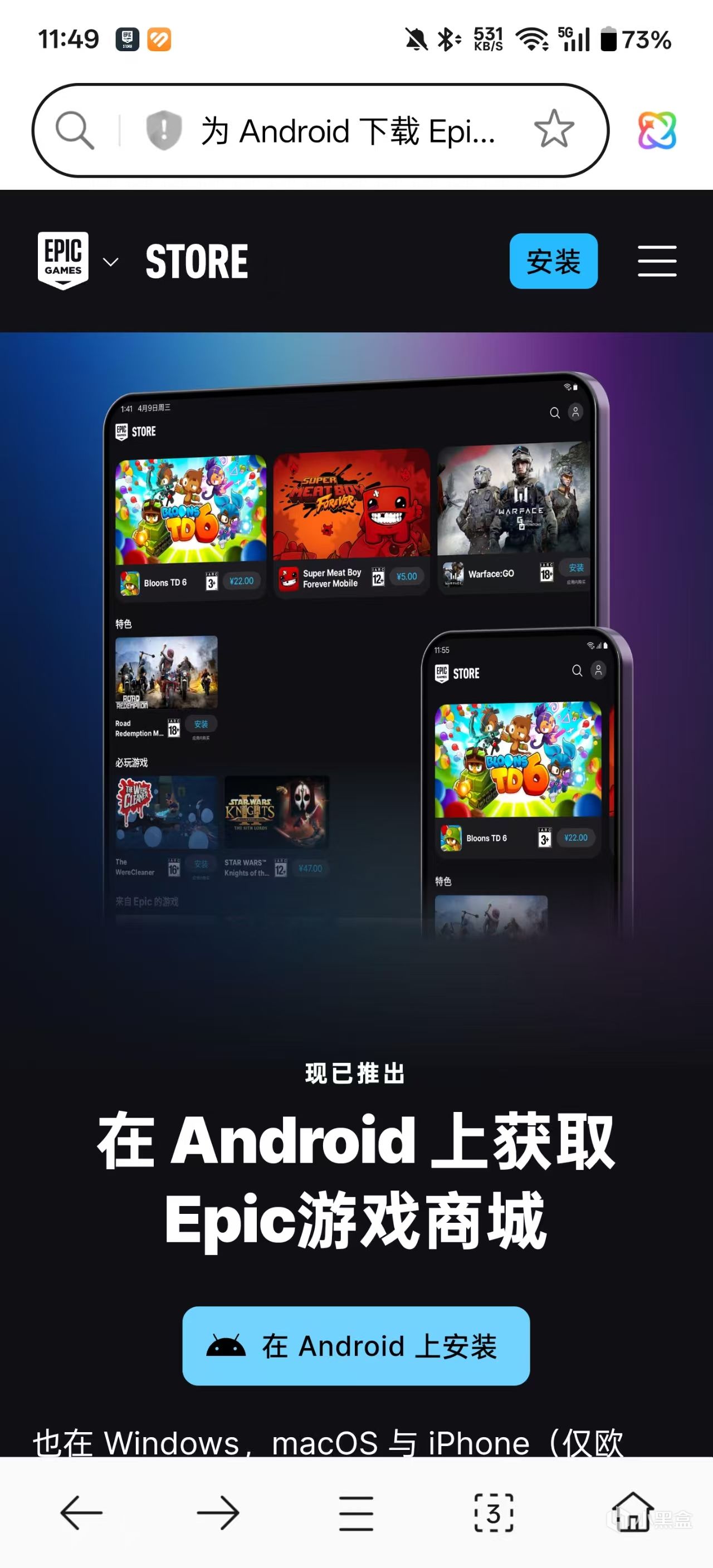Go back to the previous page

81,1513
